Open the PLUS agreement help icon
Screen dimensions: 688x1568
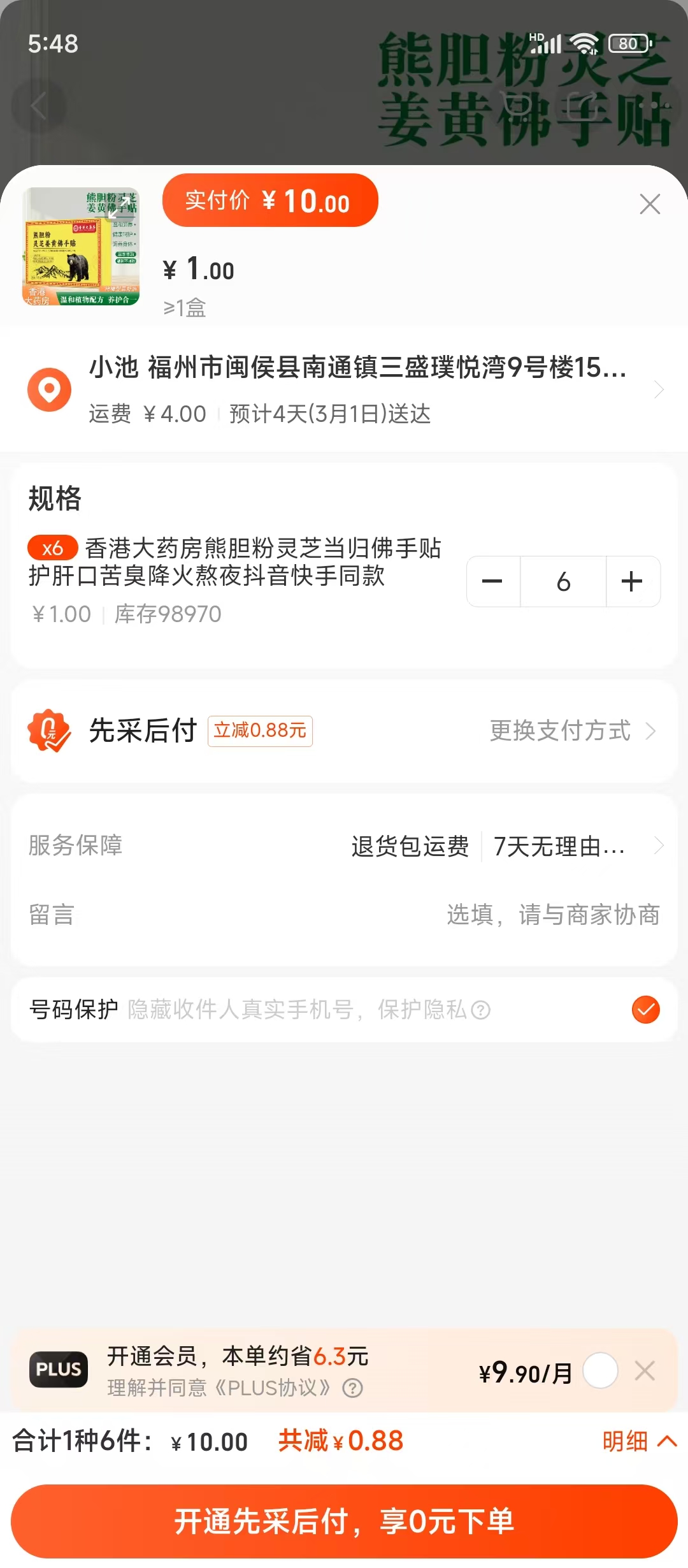[x=352, y=1388]
